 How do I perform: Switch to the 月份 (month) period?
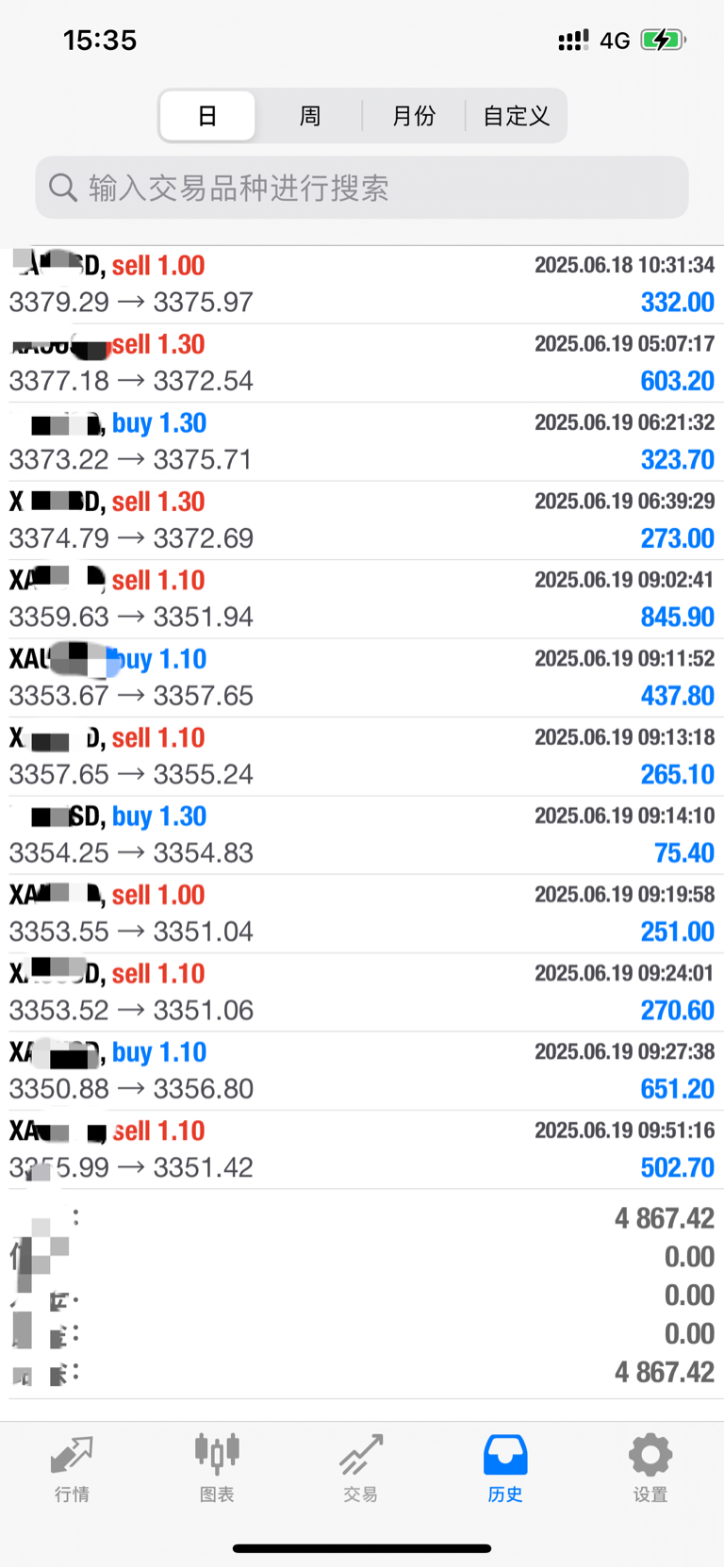point(413,116)
